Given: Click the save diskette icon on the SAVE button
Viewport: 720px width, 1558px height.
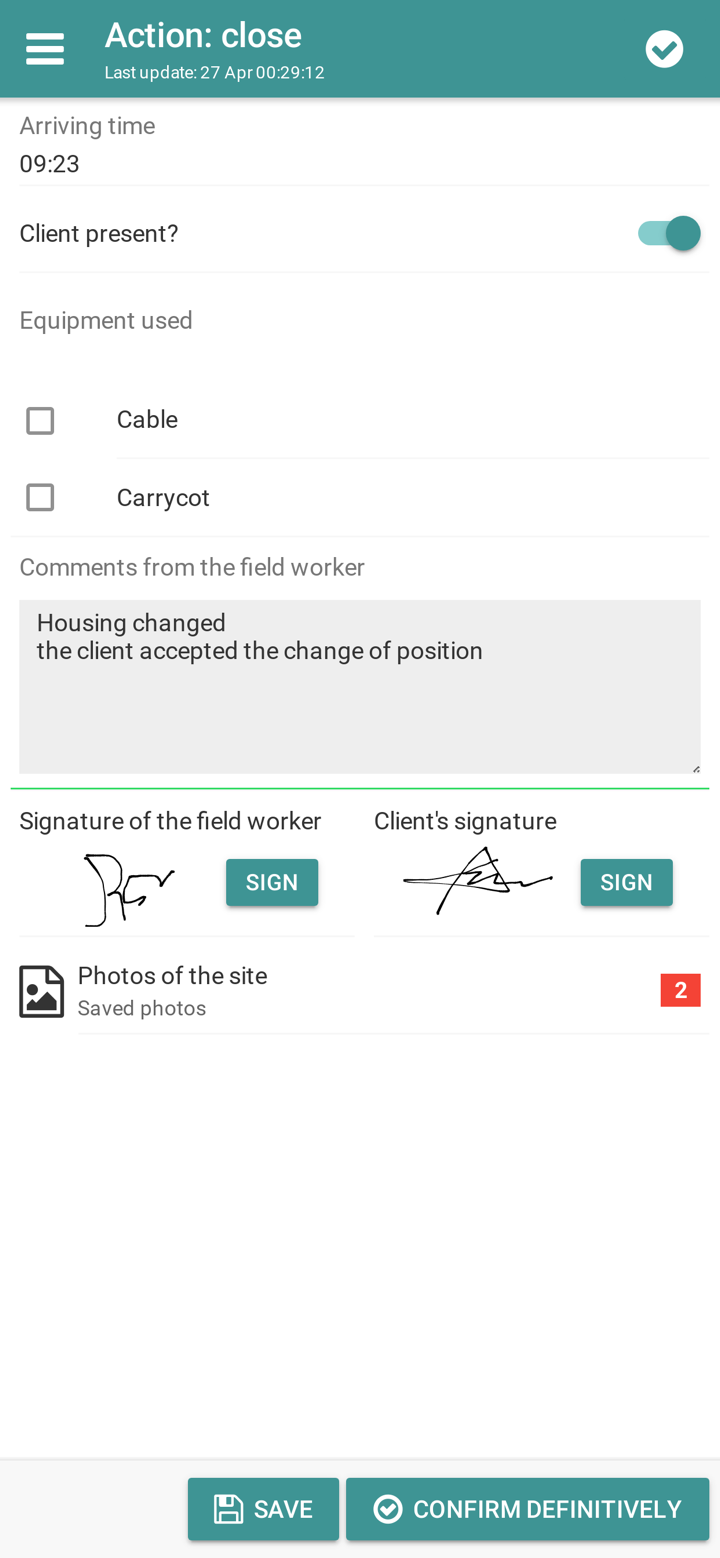Looking at the screenshot, I should point(228,1507).
